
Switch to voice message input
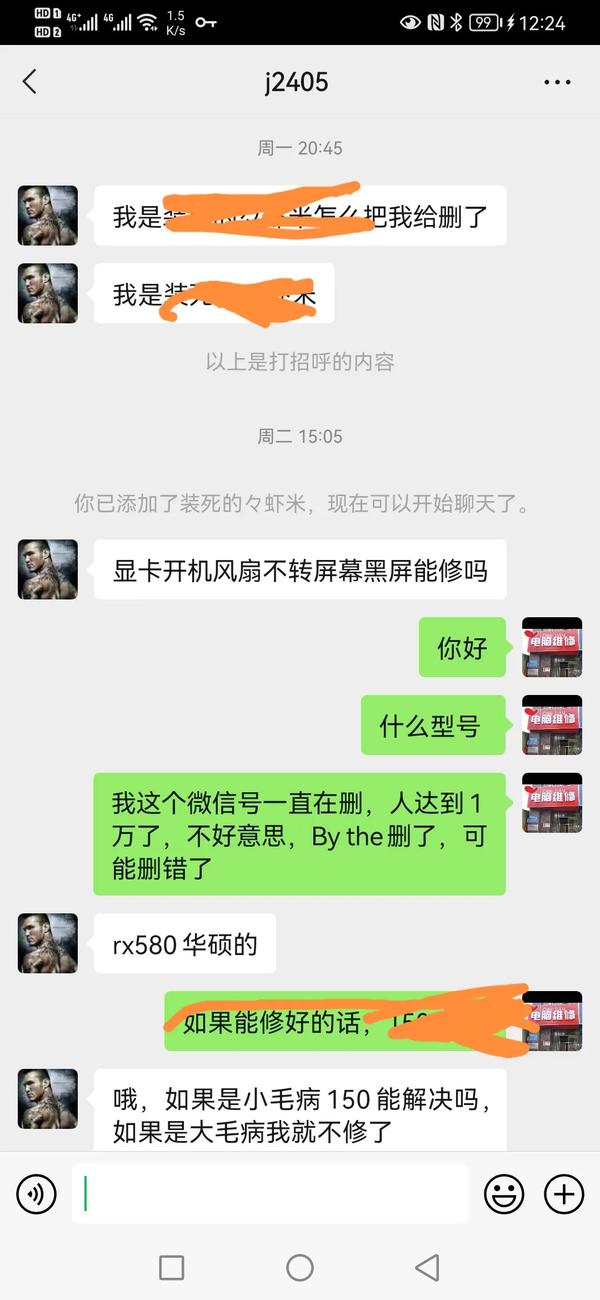37,1193
